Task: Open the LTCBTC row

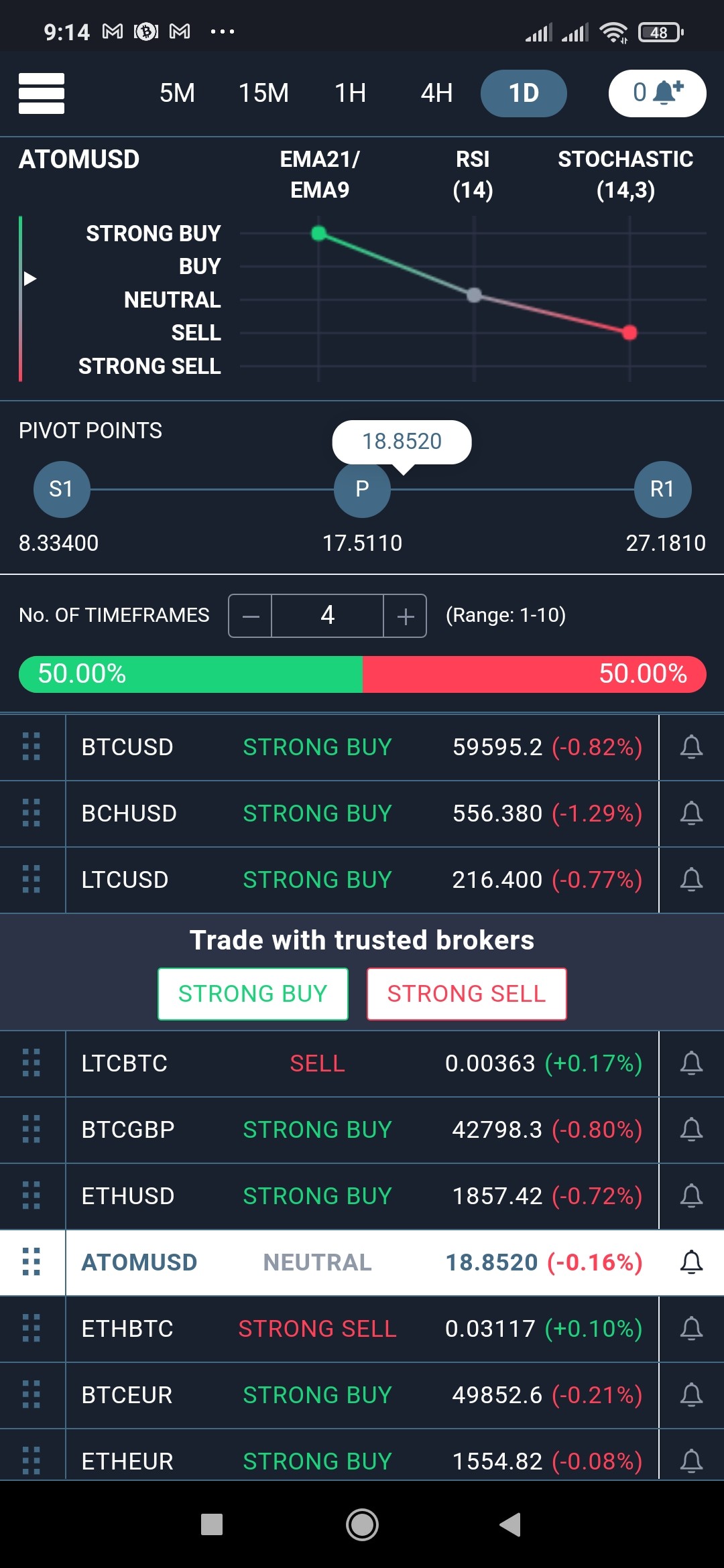Action: coord(362,1063)
